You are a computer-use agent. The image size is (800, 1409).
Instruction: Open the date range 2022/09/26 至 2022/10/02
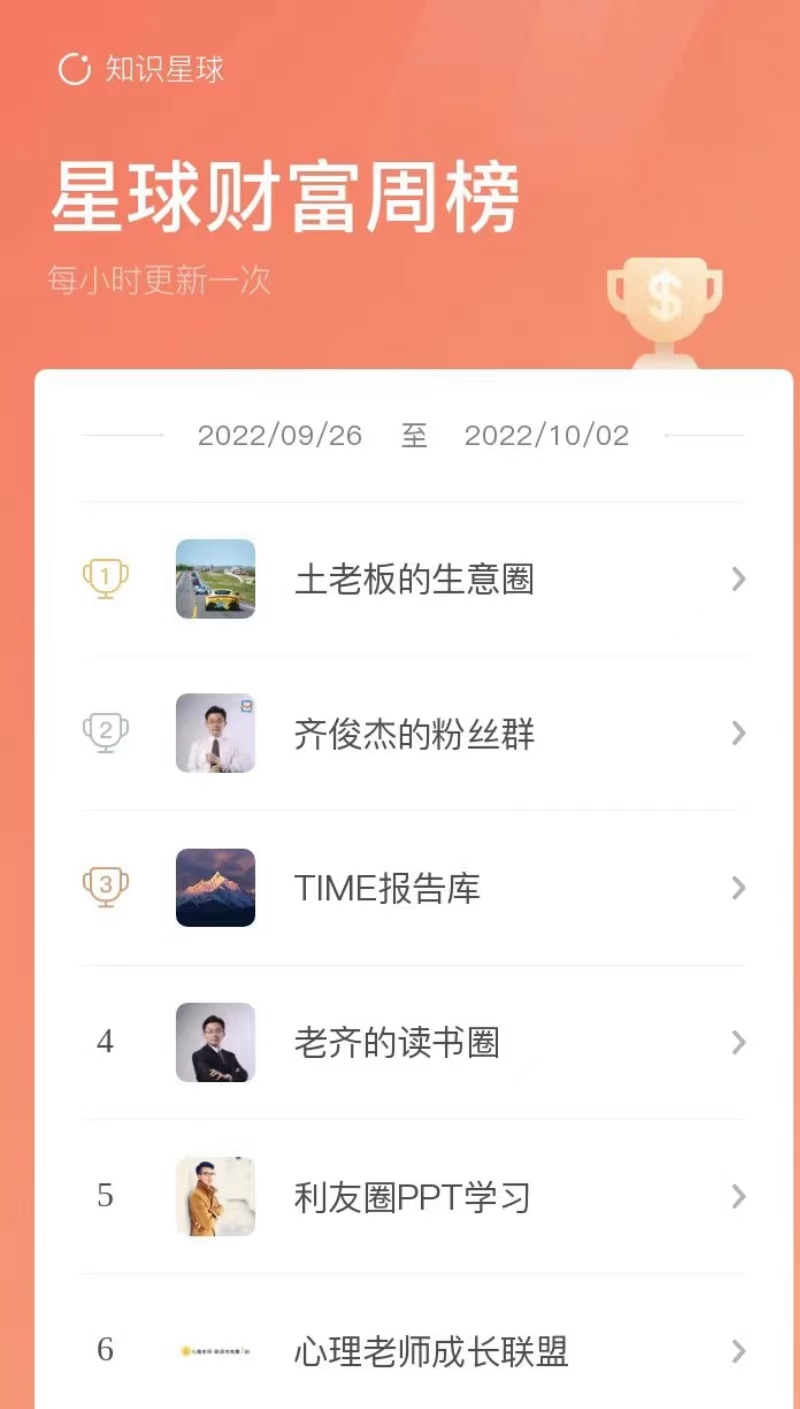(x=413, y=435)
